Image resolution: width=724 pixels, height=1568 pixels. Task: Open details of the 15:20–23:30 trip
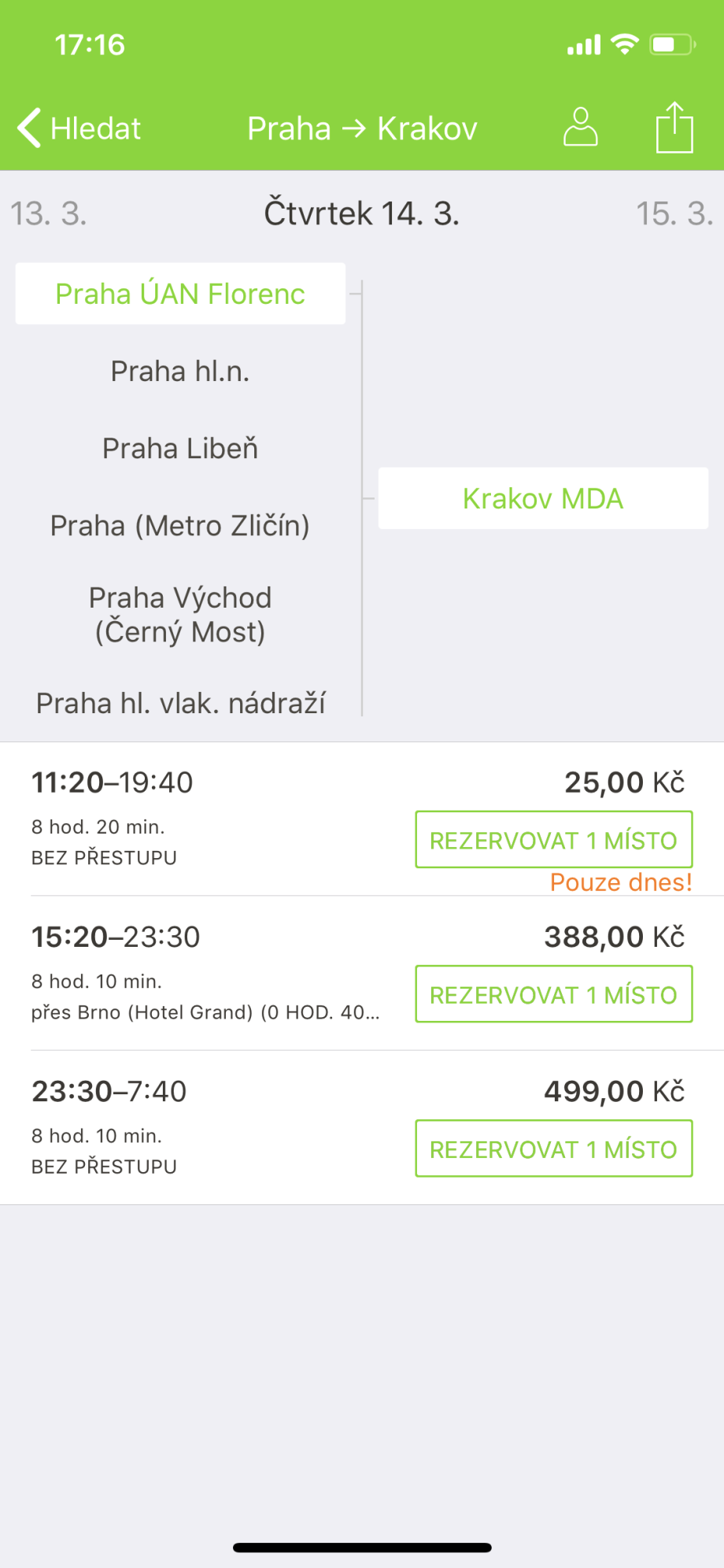(x=205, y=973)
